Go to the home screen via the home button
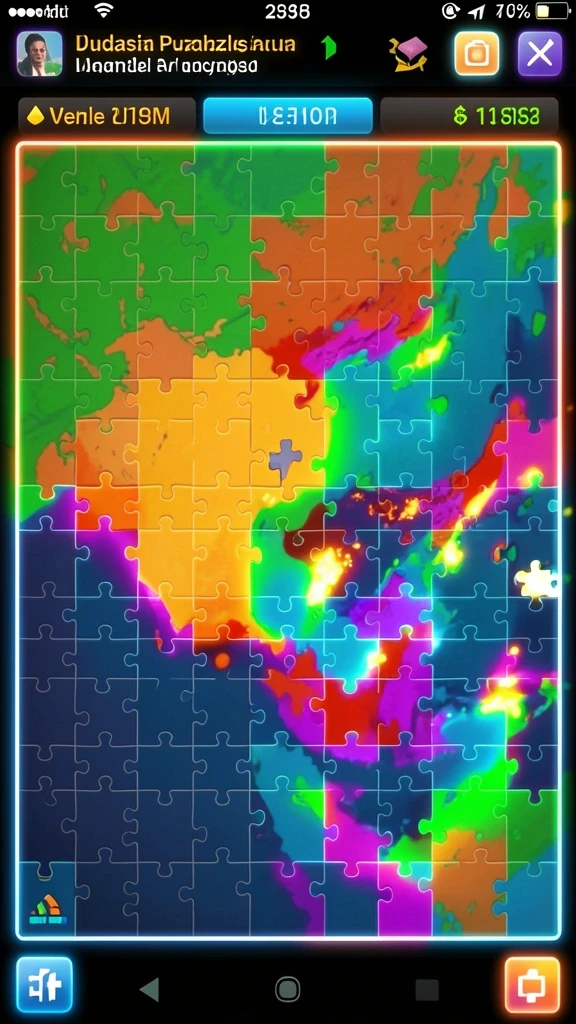Viewport: 576px width, 1024px height. pos(288,989)
